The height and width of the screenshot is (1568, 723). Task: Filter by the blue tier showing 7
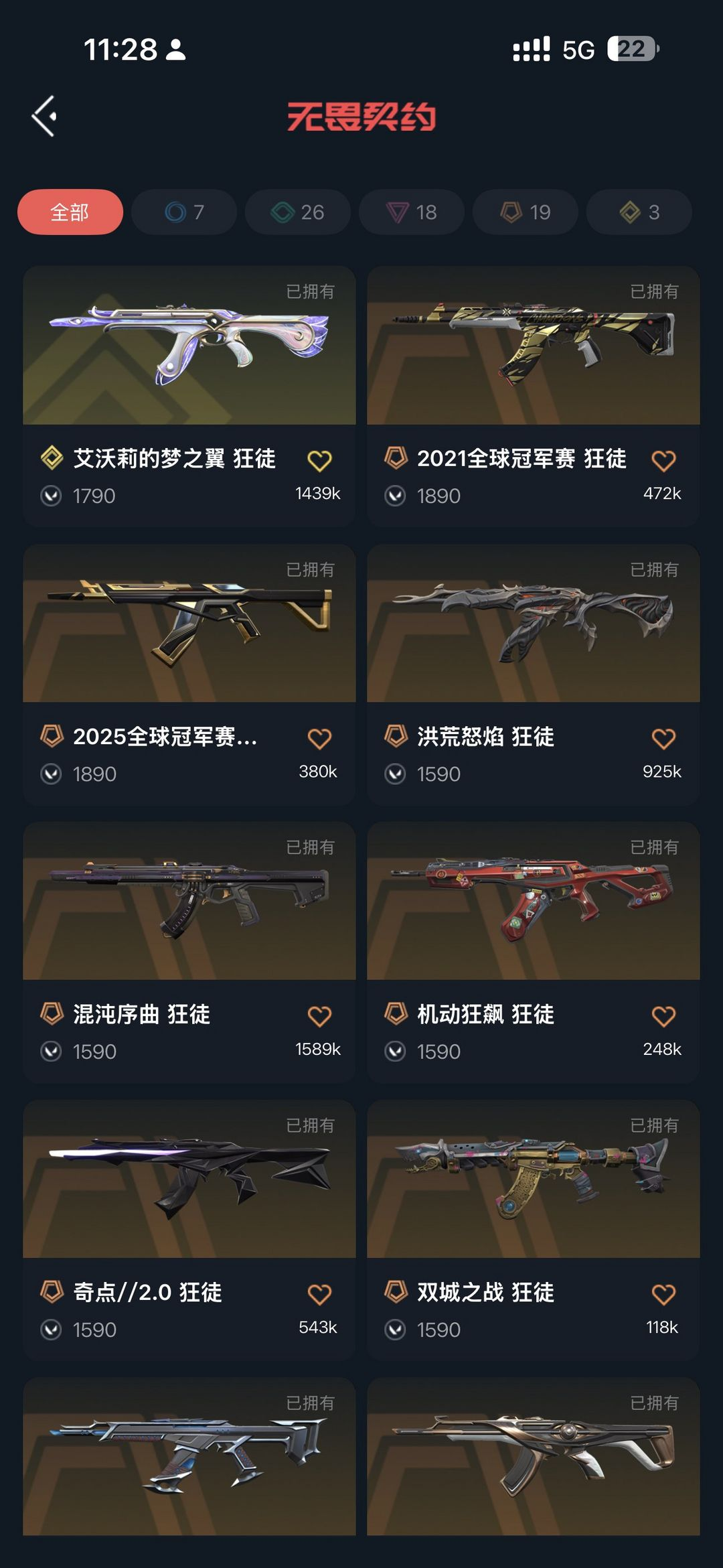[184, 212]
